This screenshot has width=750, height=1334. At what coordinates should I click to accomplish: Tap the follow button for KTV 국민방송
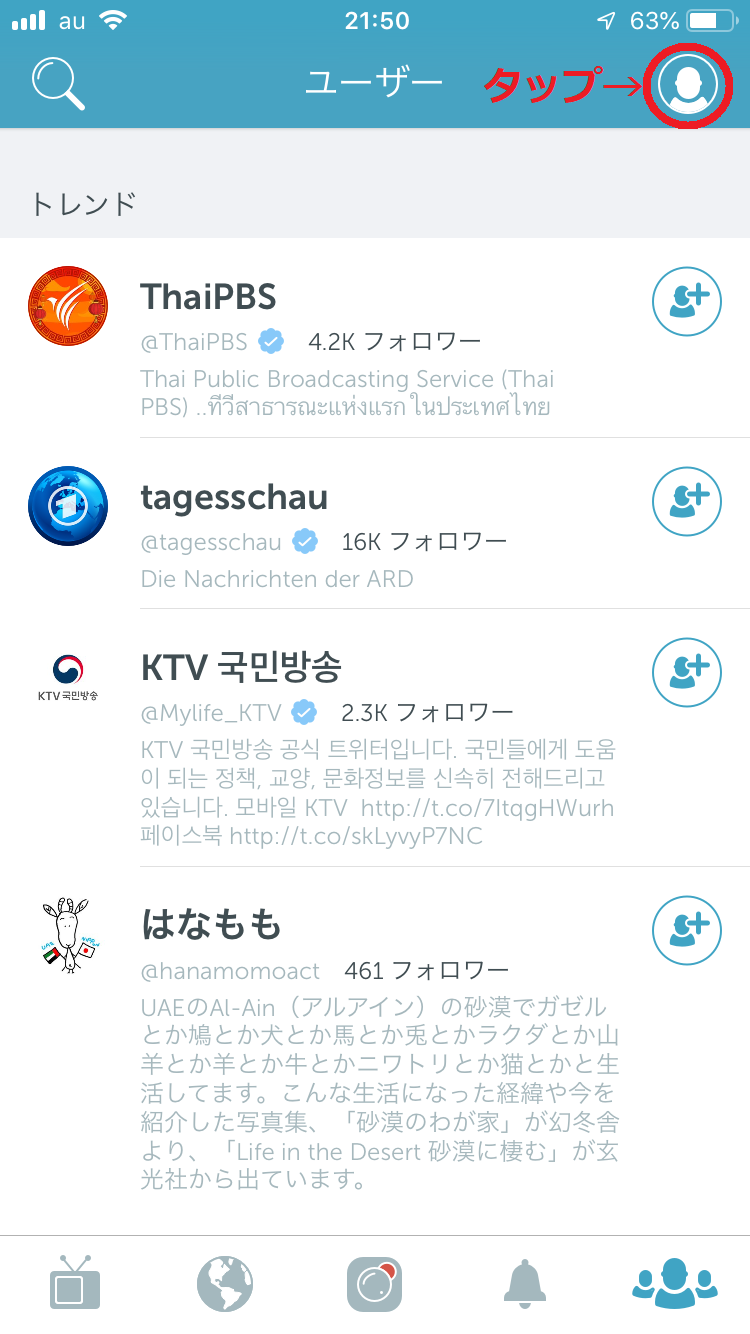(687, 672)
